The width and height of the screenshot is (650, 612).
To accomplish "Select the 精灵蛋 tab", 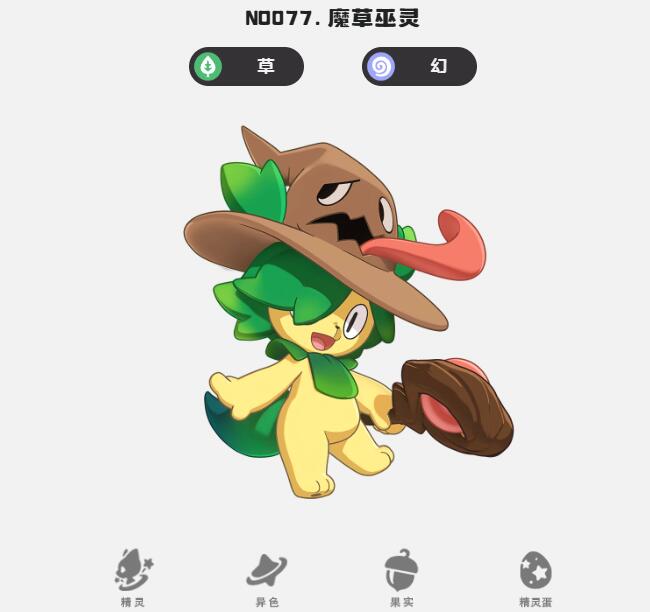I will 535,577.
